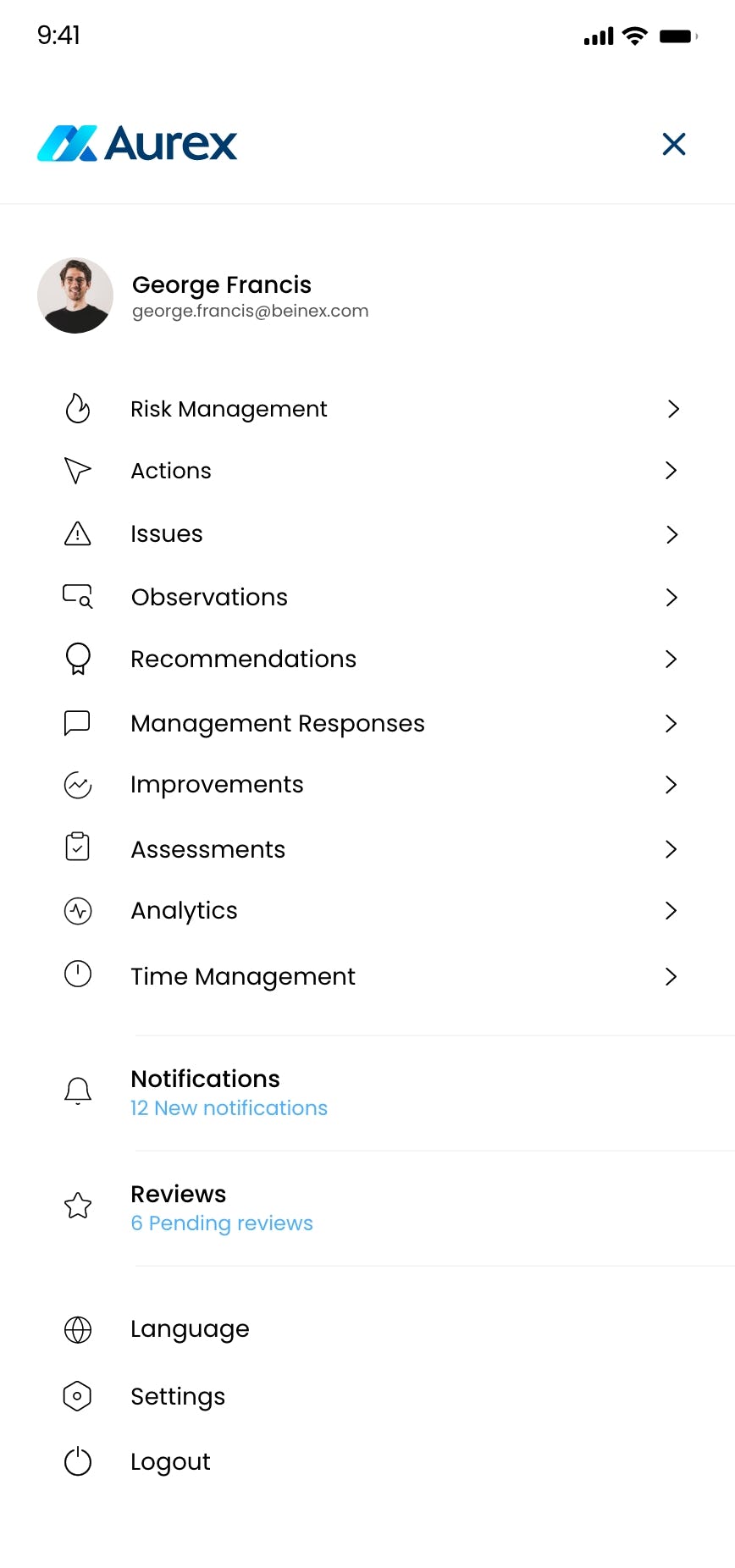Open the Assessments chevron
The image size is (735, 1568).
[671, 848]
